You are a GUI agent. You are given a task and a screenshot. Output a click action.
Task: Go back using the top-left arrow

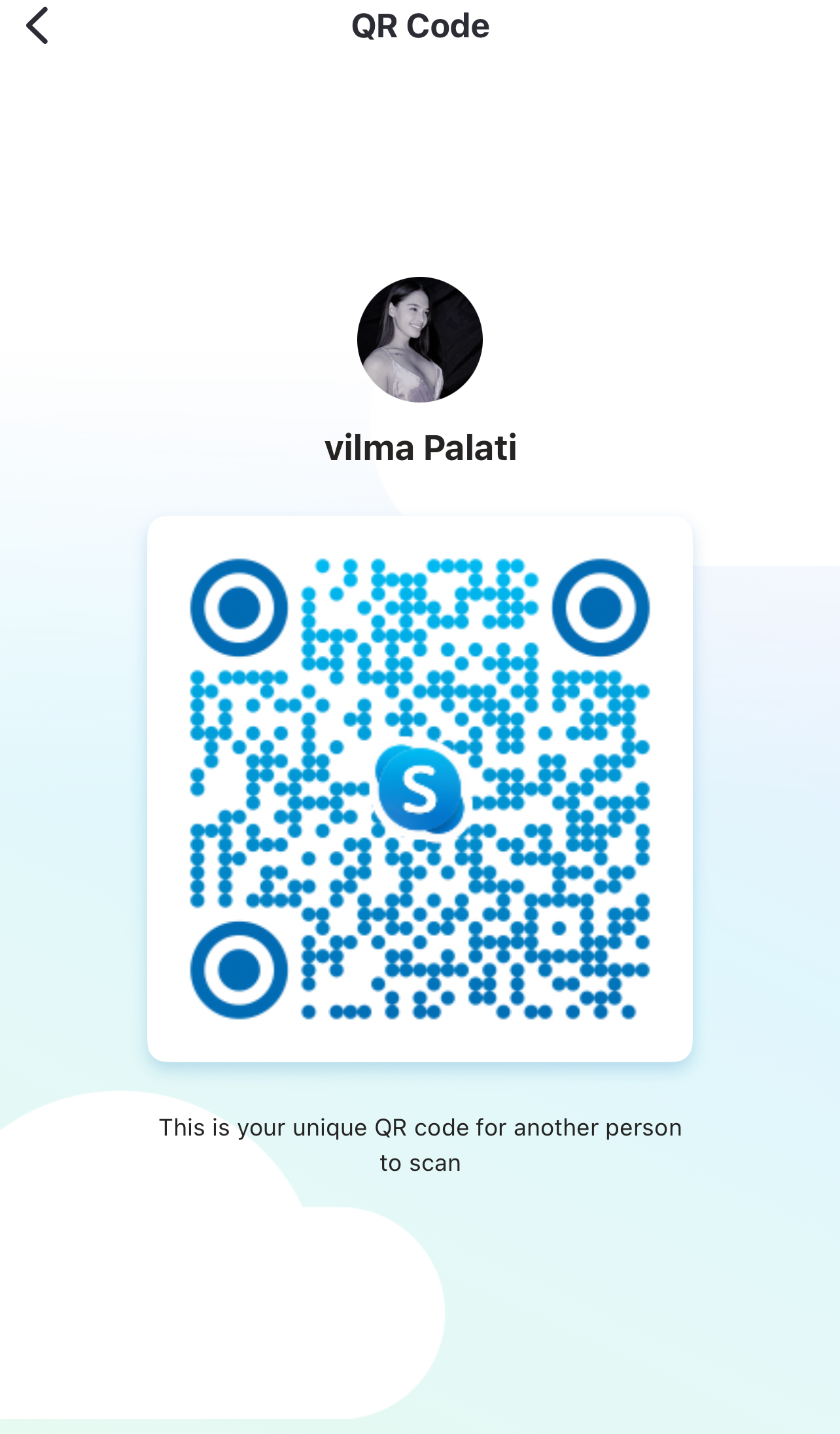(37, 26)
